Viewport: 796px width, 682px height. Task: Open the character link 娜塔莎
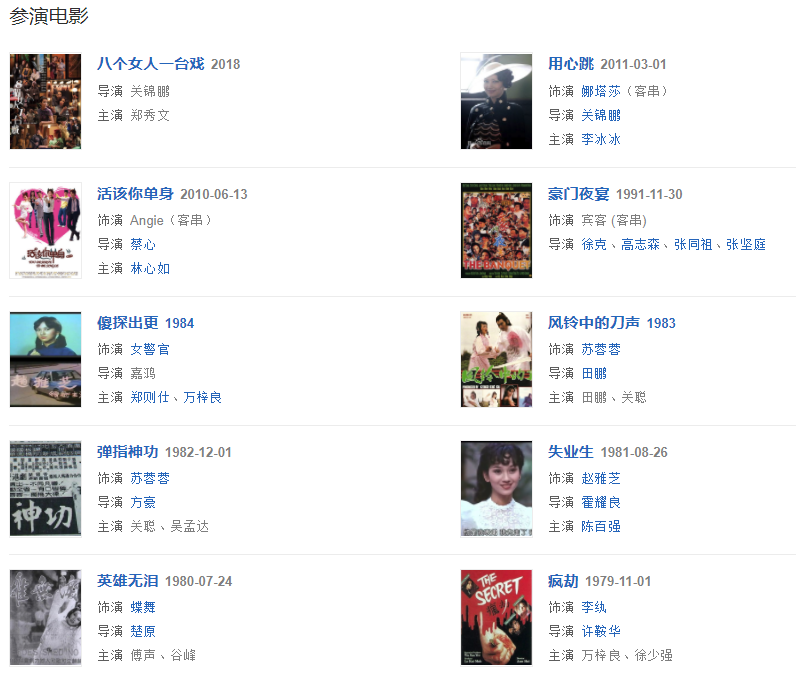[600, 90]
